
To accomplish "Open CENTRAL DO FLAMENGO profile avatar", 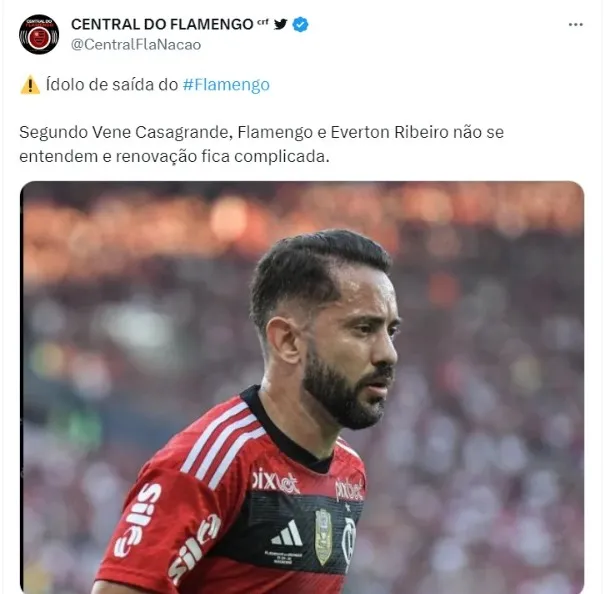I will click(39, 34).
